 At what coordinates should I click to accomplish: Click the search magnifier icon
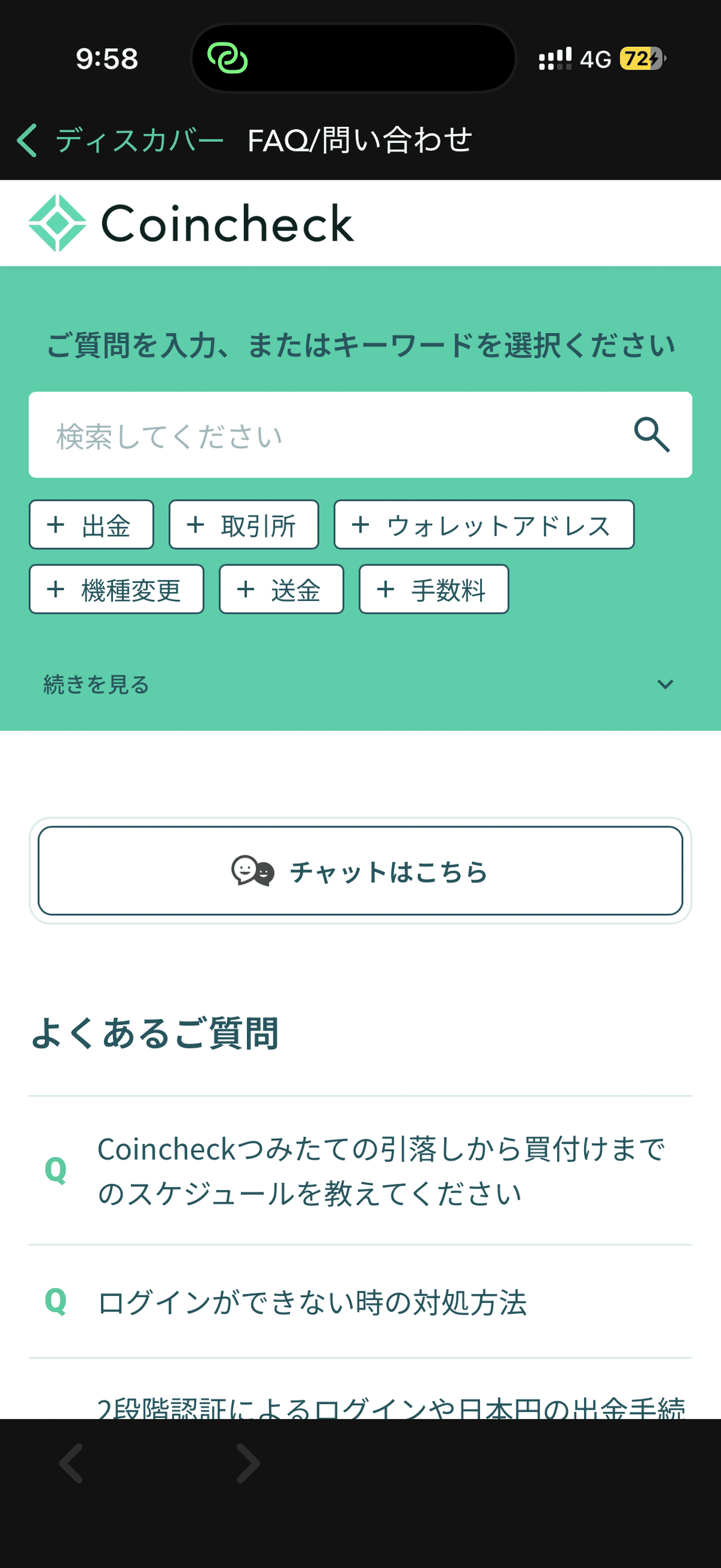[653, 434]
